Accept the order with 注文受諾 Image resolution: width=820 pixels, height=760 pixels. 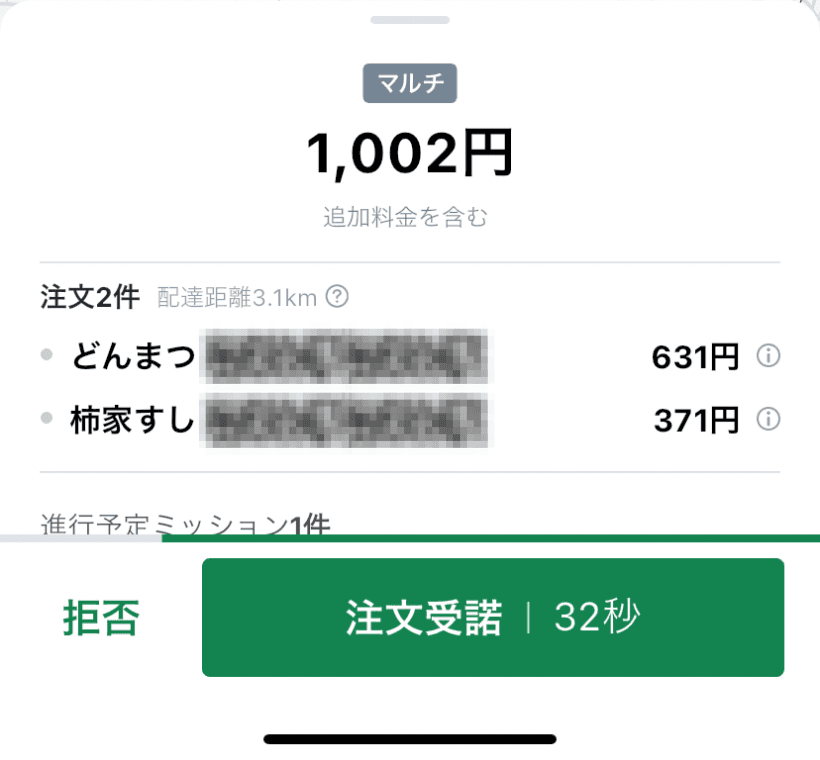point(492,618)
